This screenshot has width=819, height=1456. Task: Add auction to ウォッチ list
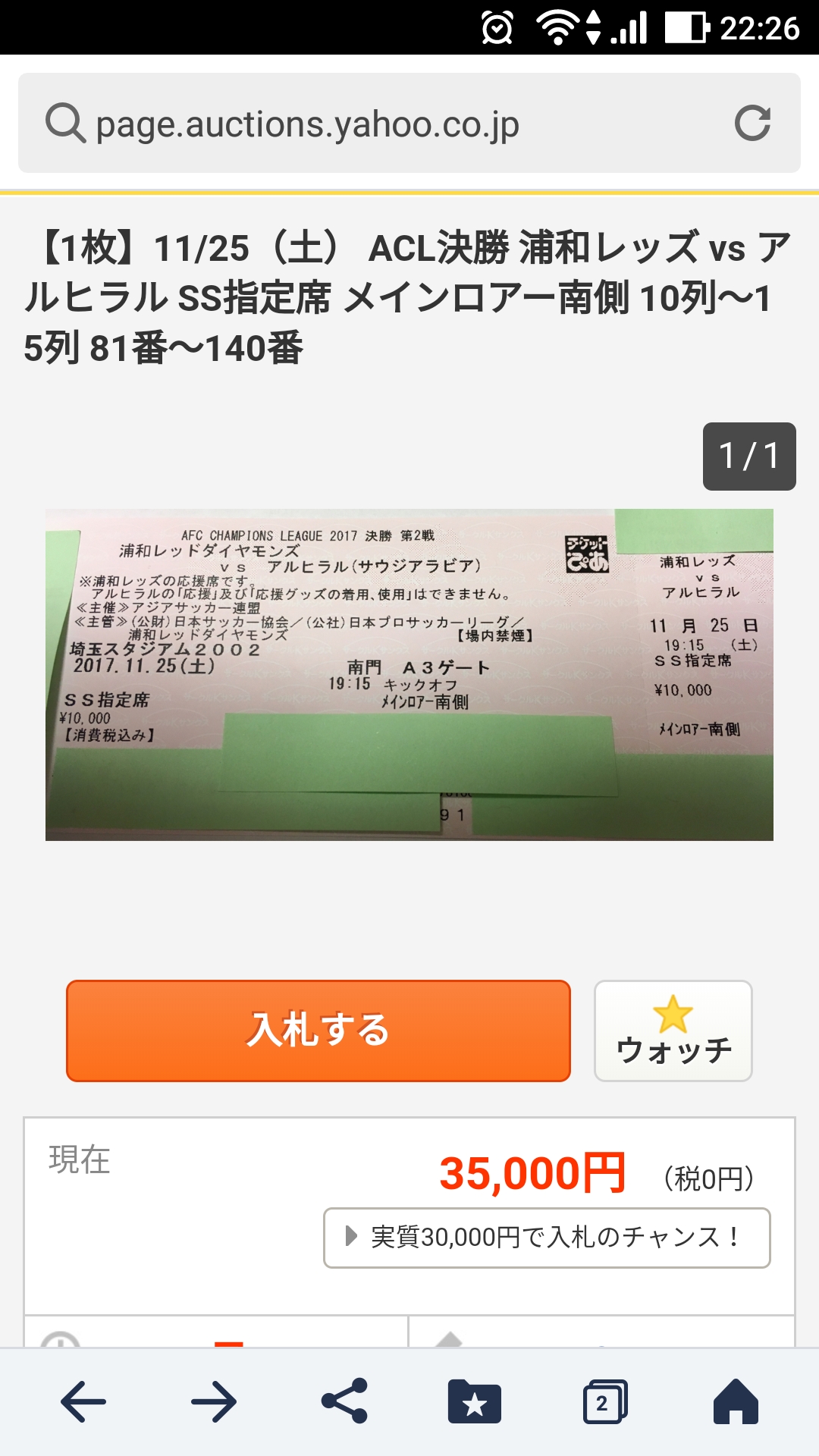tap(673, 1031)
